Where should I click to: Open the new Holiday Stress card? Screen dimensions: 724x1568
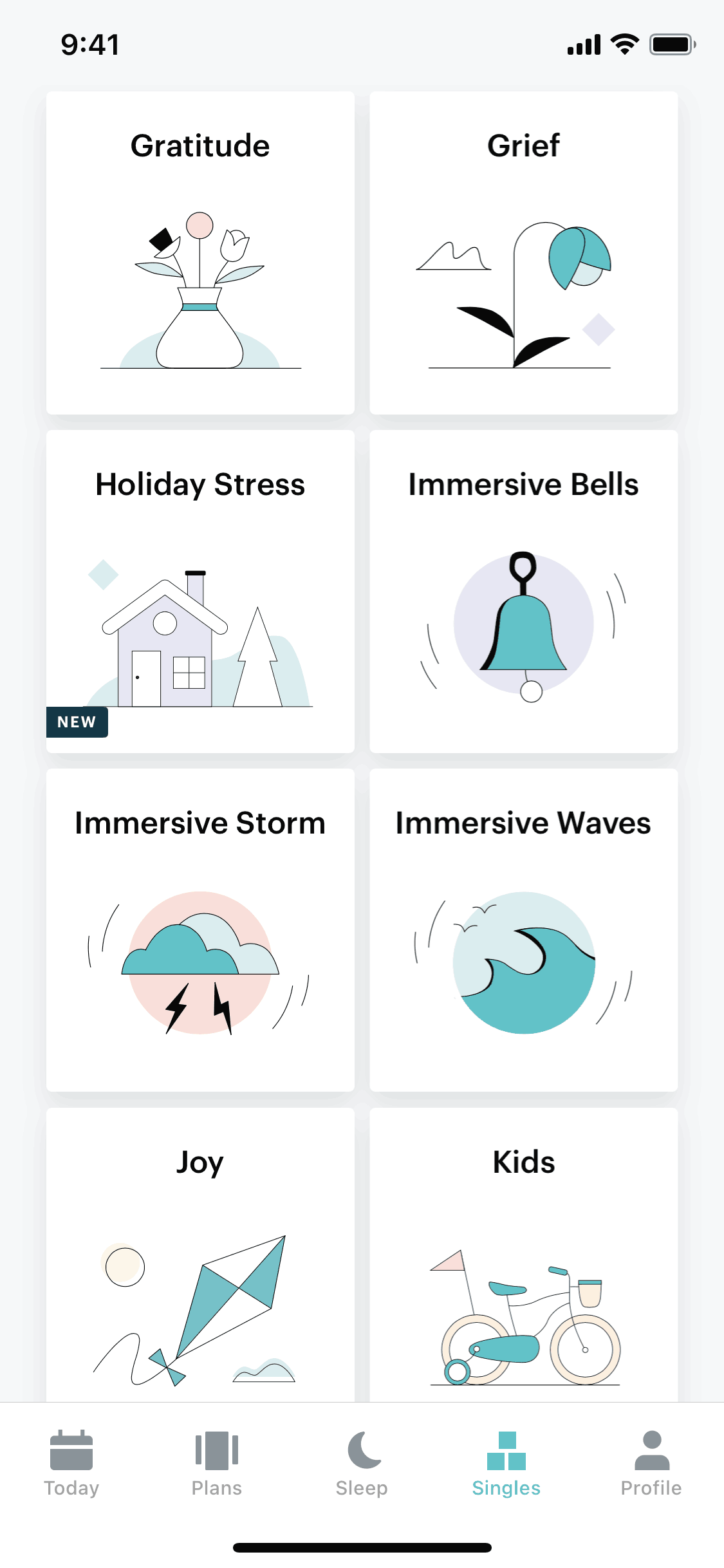[x=200, y=591]
